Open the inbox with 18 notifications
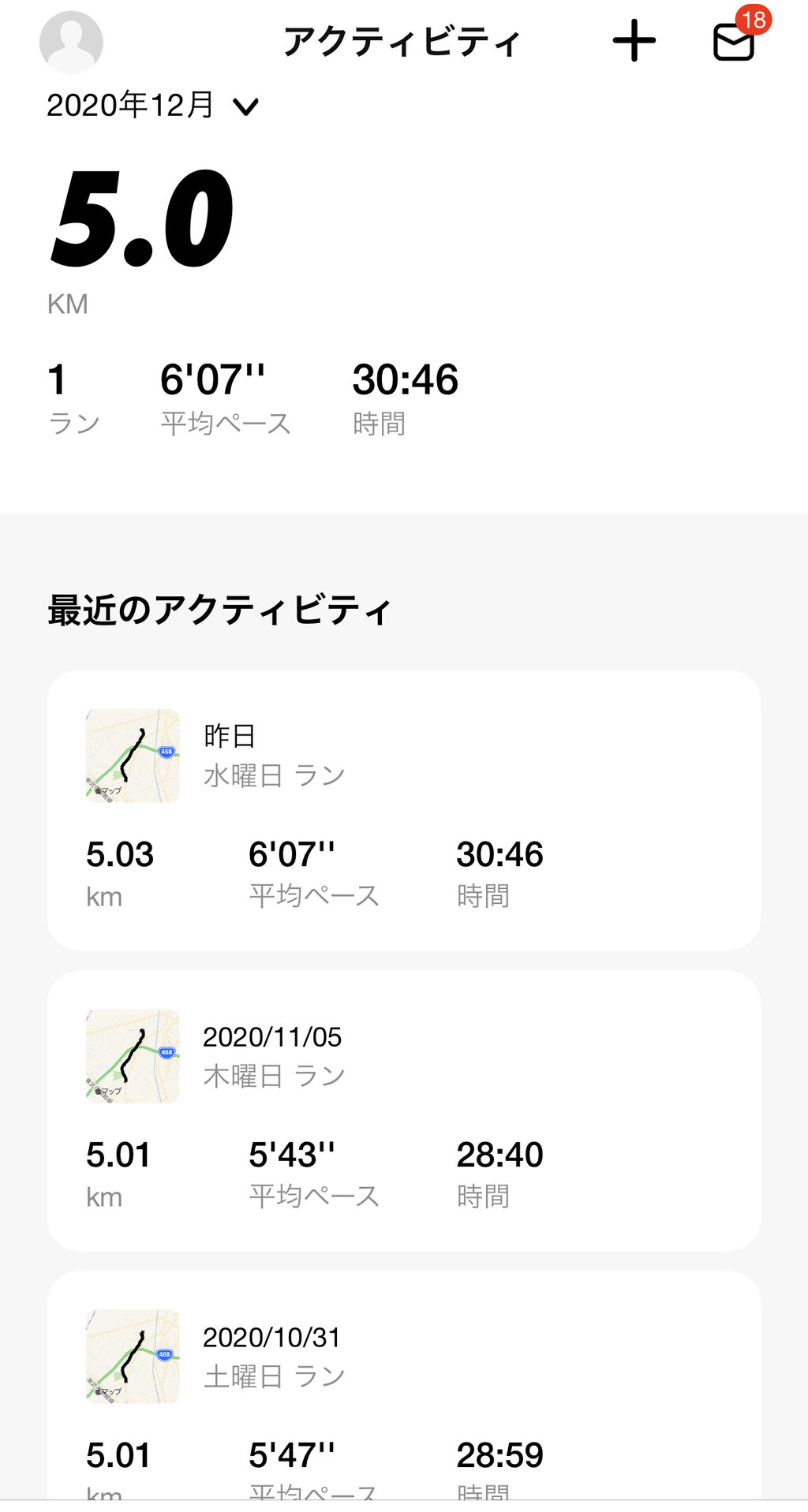Viewport: 808px width, 1512px height. click(x=734, y=41)
